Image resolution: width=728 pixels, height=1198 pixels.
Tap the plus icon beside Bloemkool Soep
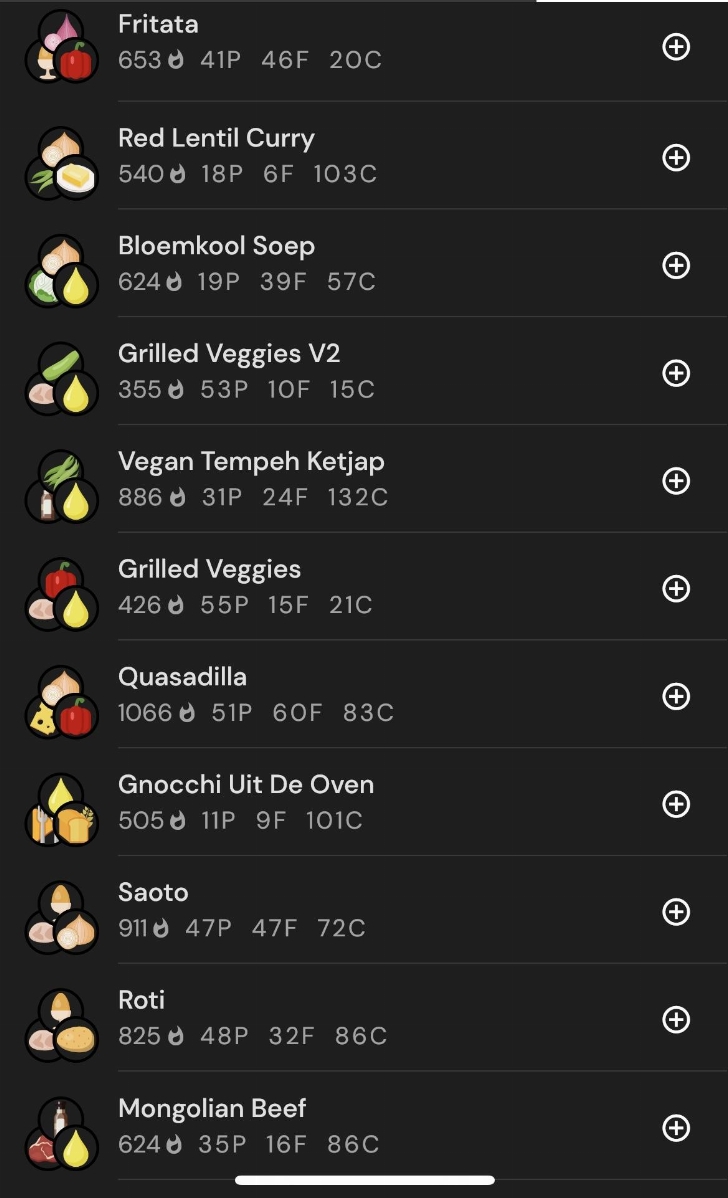point(677,265)
